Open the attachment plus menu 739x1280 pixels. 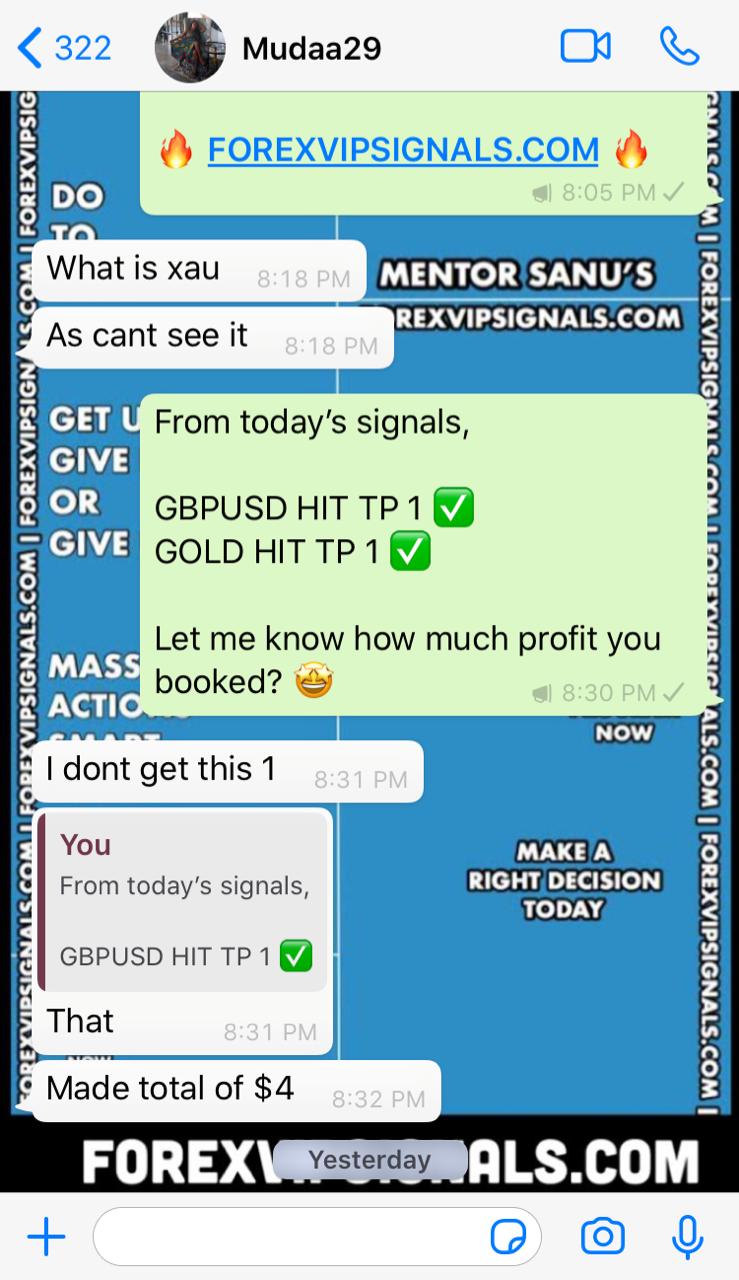coord(46,1238)
